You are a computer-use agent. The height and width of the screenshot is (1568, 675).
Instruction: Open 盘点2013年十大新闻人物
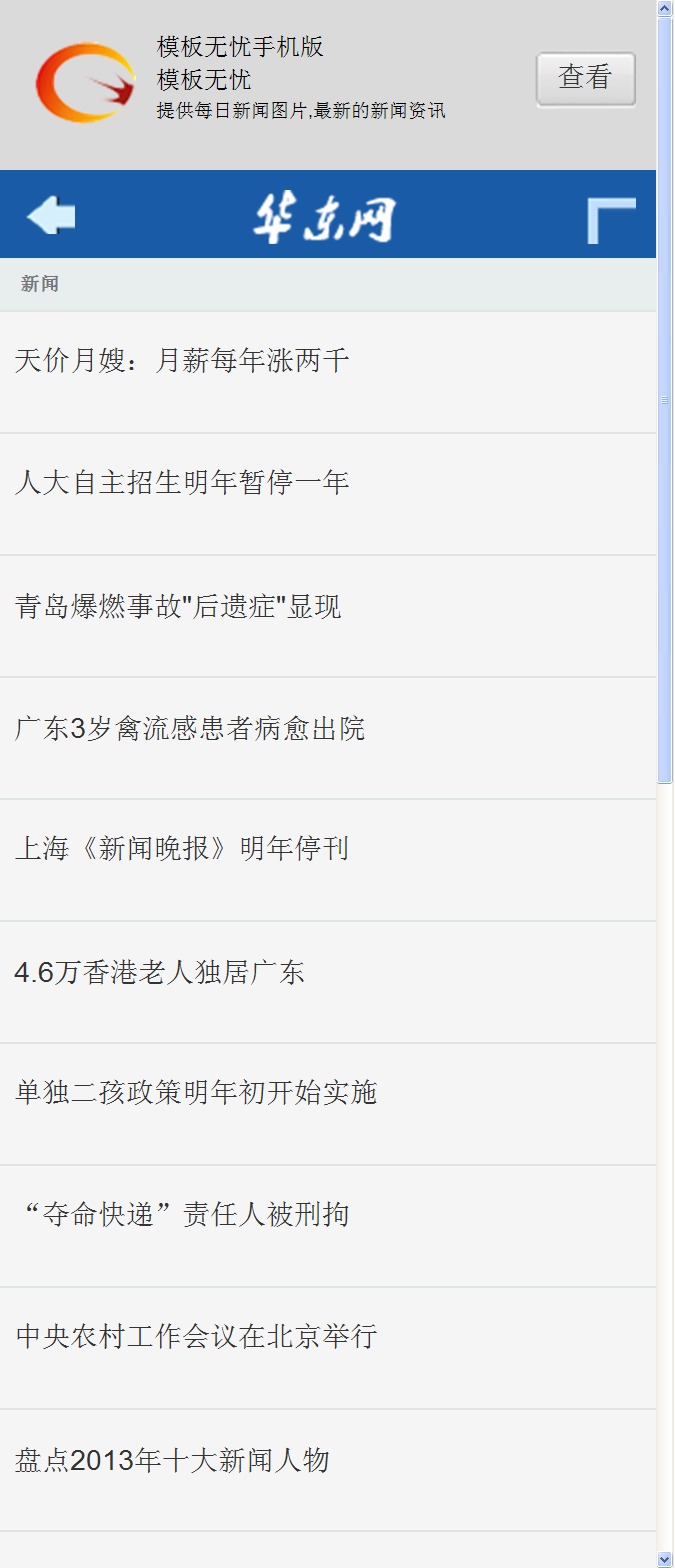172,1461
